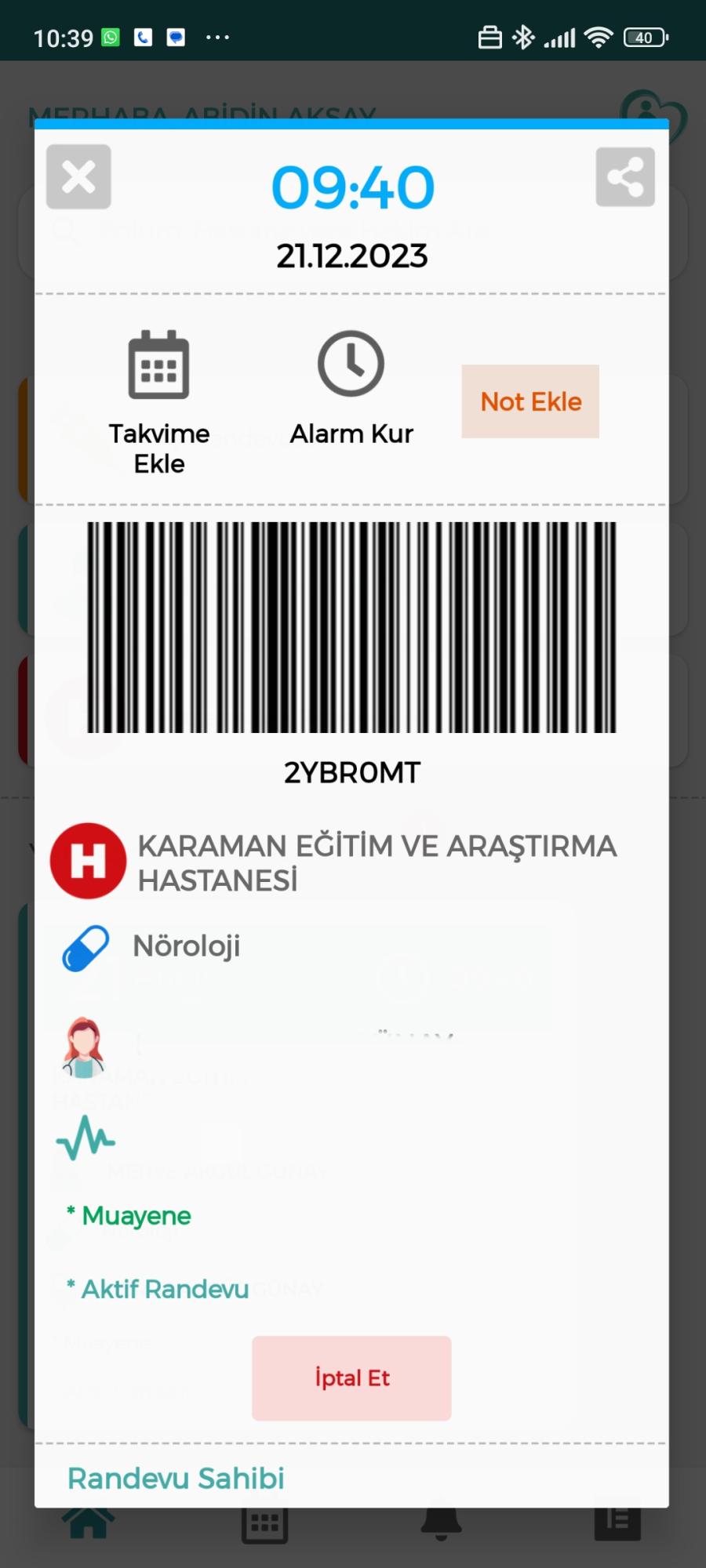Click the red hospital H icon
Image resolution: width=706 pixels, height=1568 pixels.
85,860
